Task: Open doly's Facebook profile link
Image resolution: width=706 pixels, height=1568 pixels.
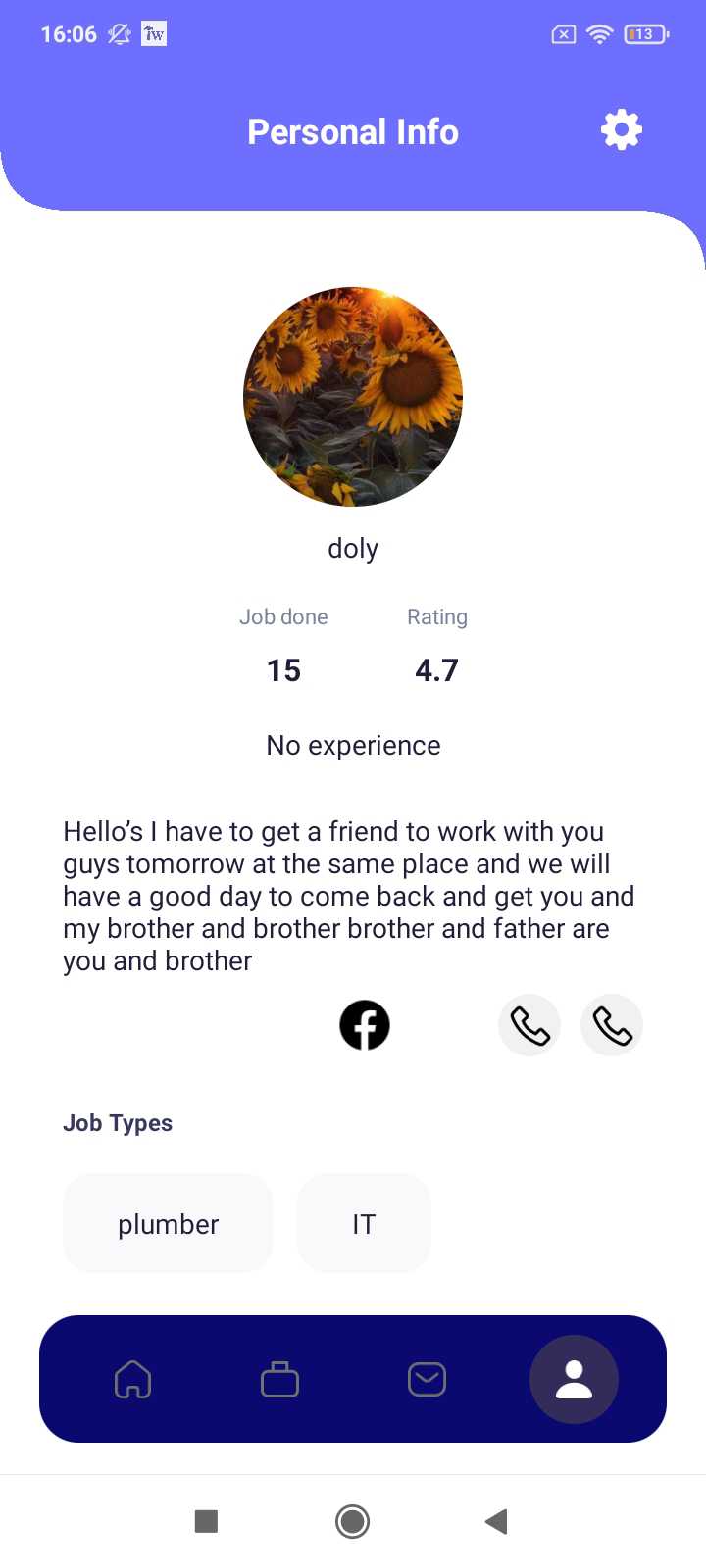Action: pyautogui.click(x=365, y=1025)
